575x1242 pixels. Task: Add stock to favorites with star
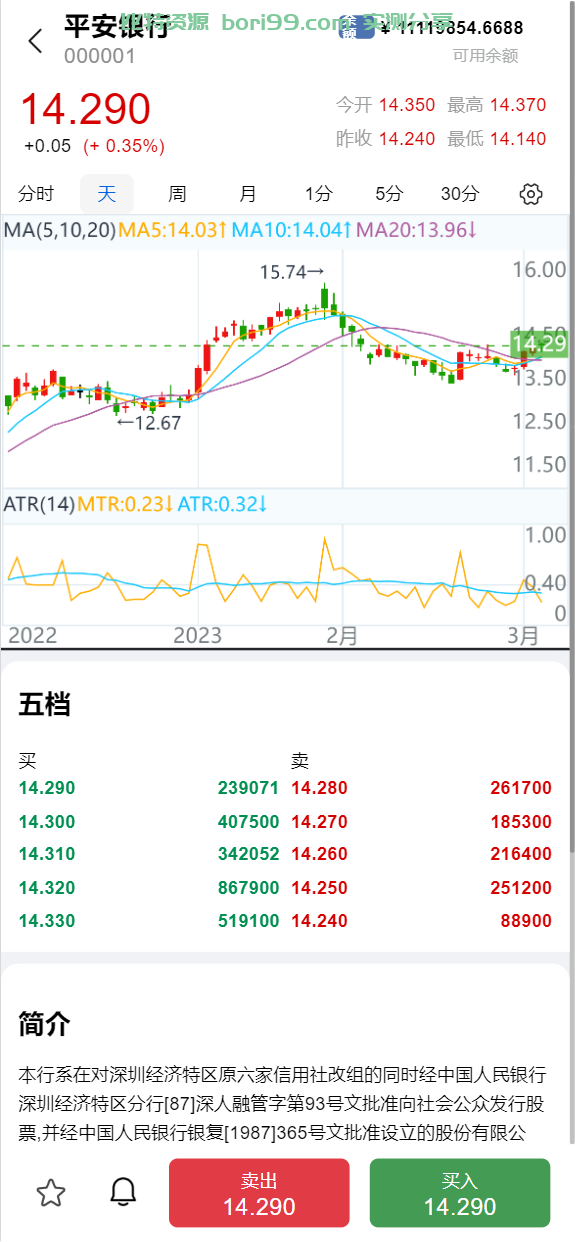(51, 1192)
